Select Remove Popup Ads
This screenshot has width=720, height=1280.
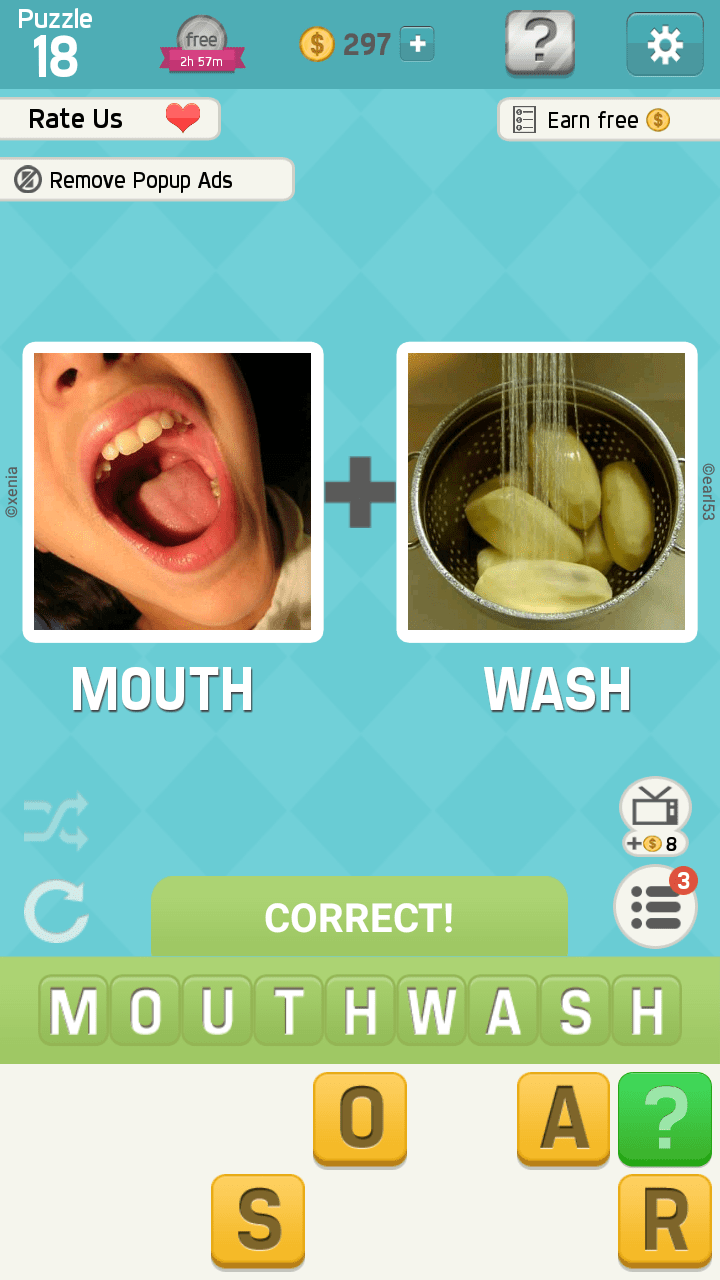pyautogui.click(x=146, y=180)
